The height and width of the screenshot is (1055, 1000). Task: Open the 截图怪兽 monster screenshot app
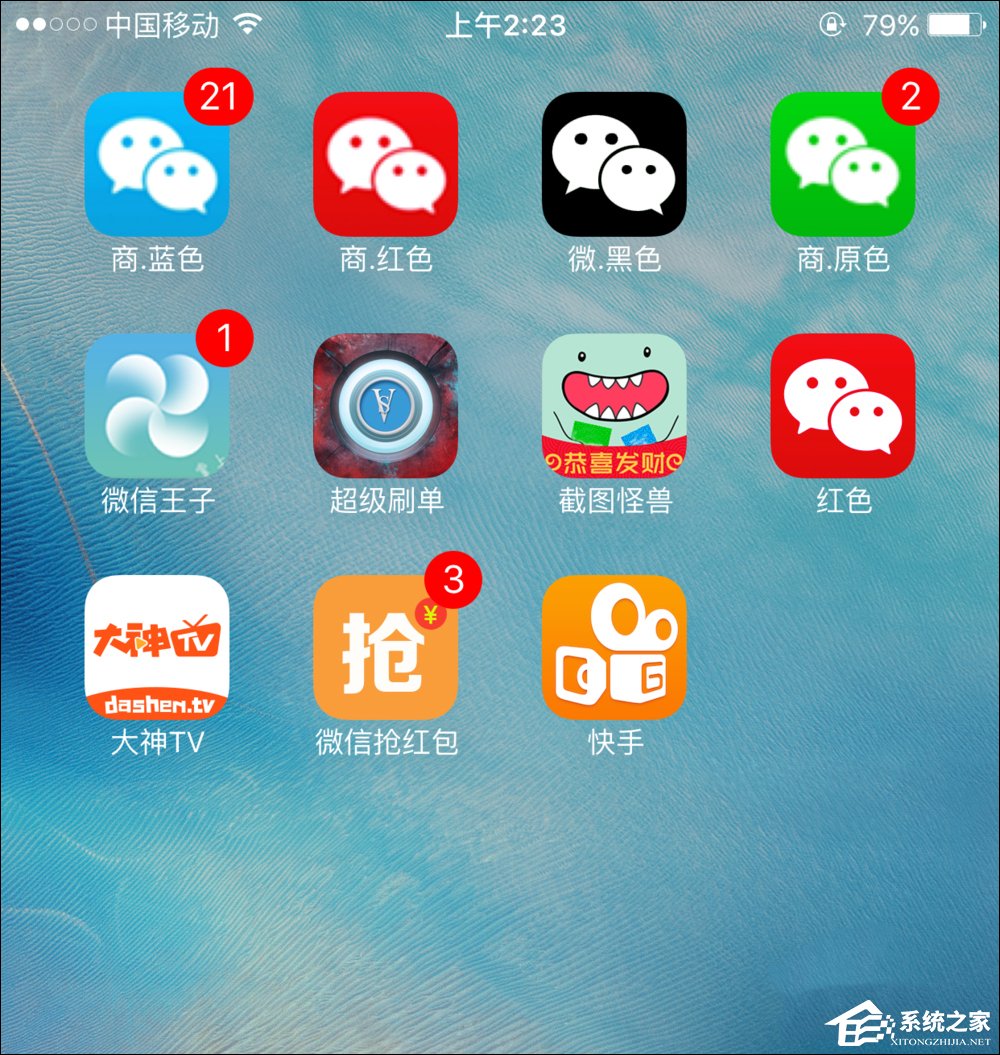point(617,407)
